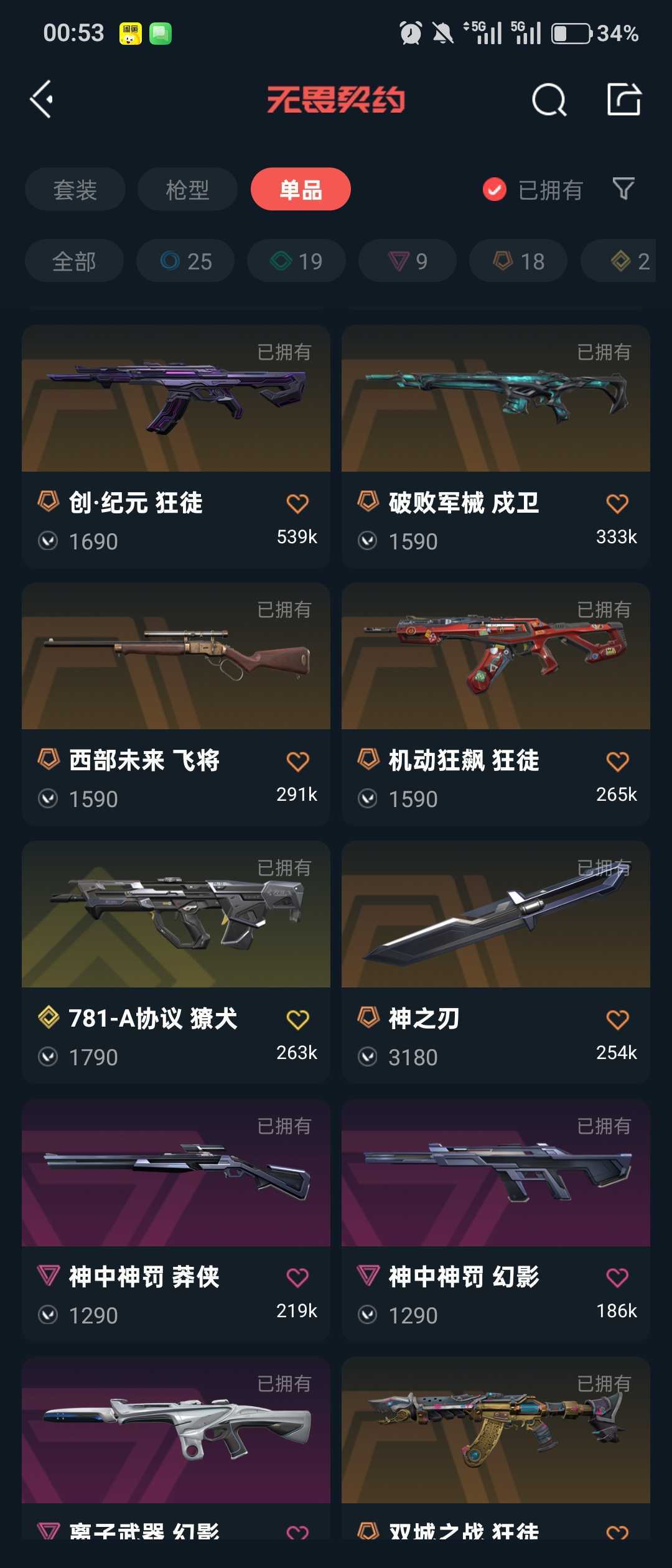Select the 全部 rarity chip
Viewport: 672px width, 1568px height.
point(74,261)
